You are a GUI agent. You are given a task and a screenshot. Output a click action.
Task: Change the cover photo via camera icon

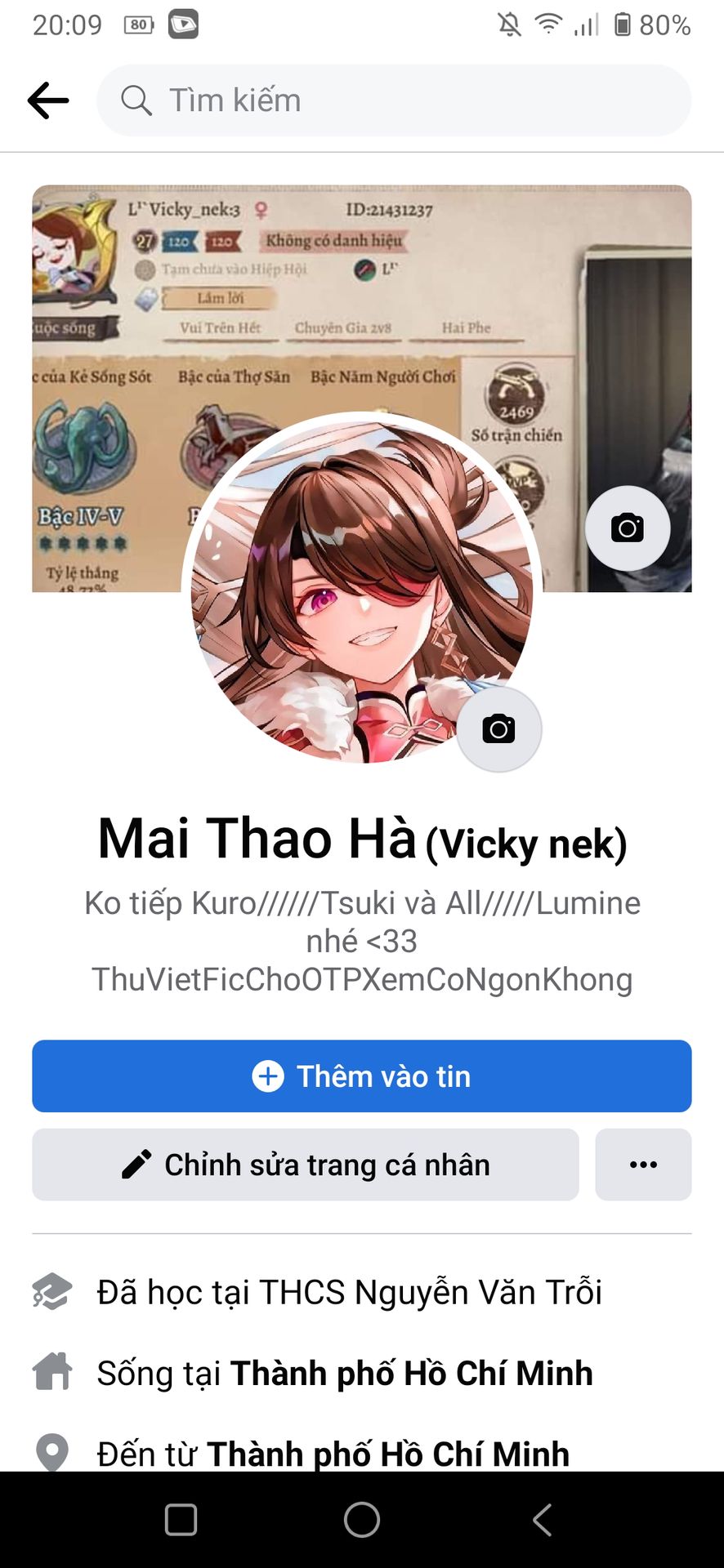627,528
